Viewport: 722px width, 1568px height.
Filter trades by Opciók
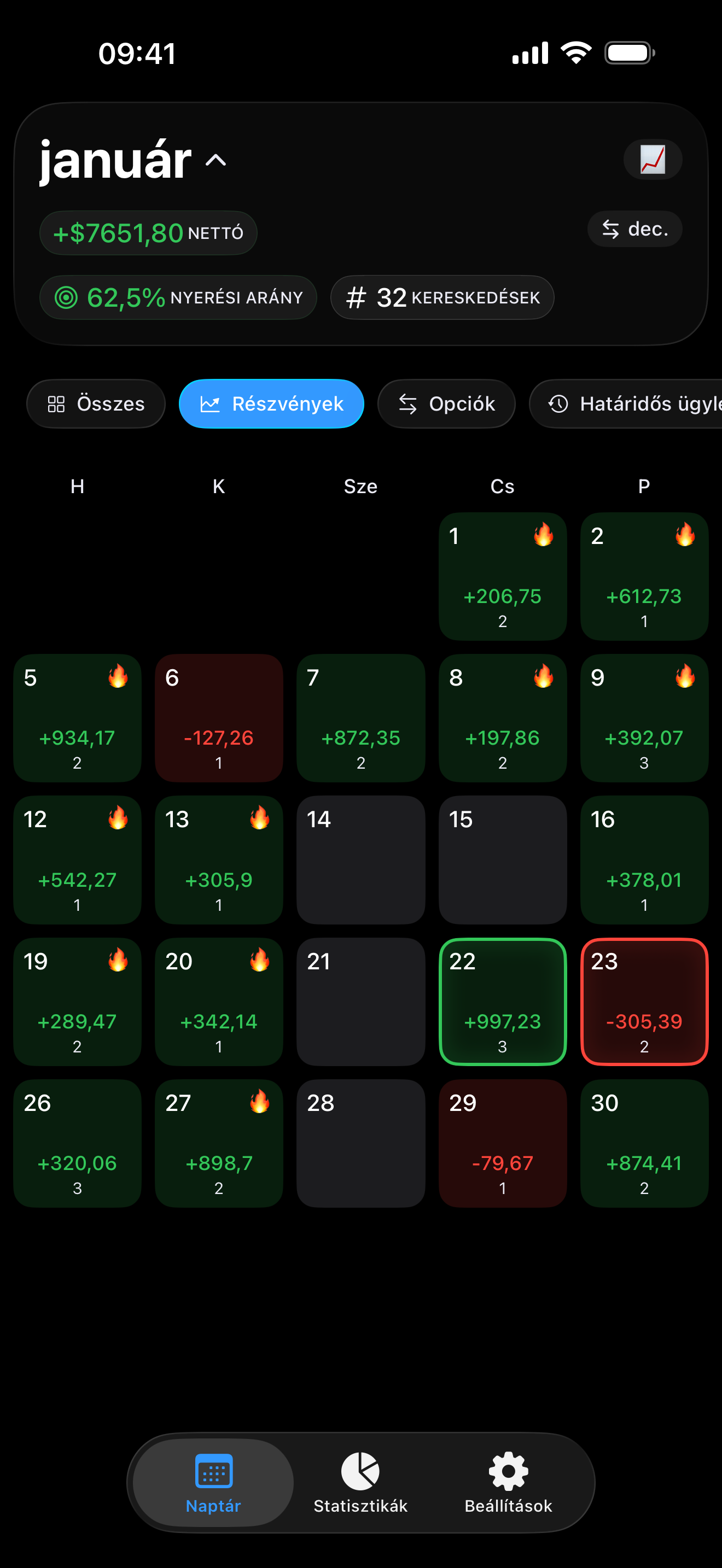click(446, 403)
